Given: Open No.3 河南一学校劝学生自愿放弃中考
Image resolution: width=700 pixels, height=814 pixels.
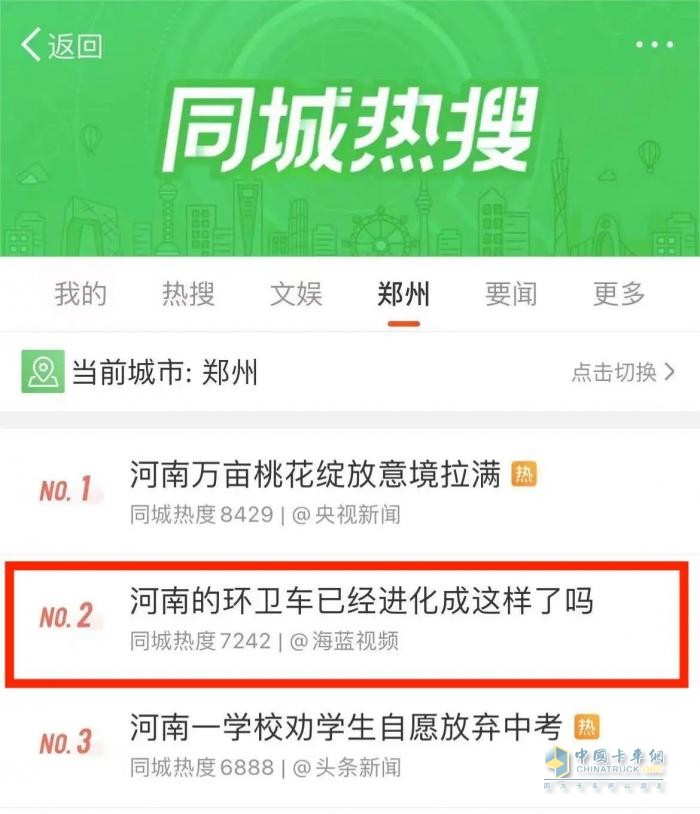Looking at the screenshot, I should pos(345,727).
